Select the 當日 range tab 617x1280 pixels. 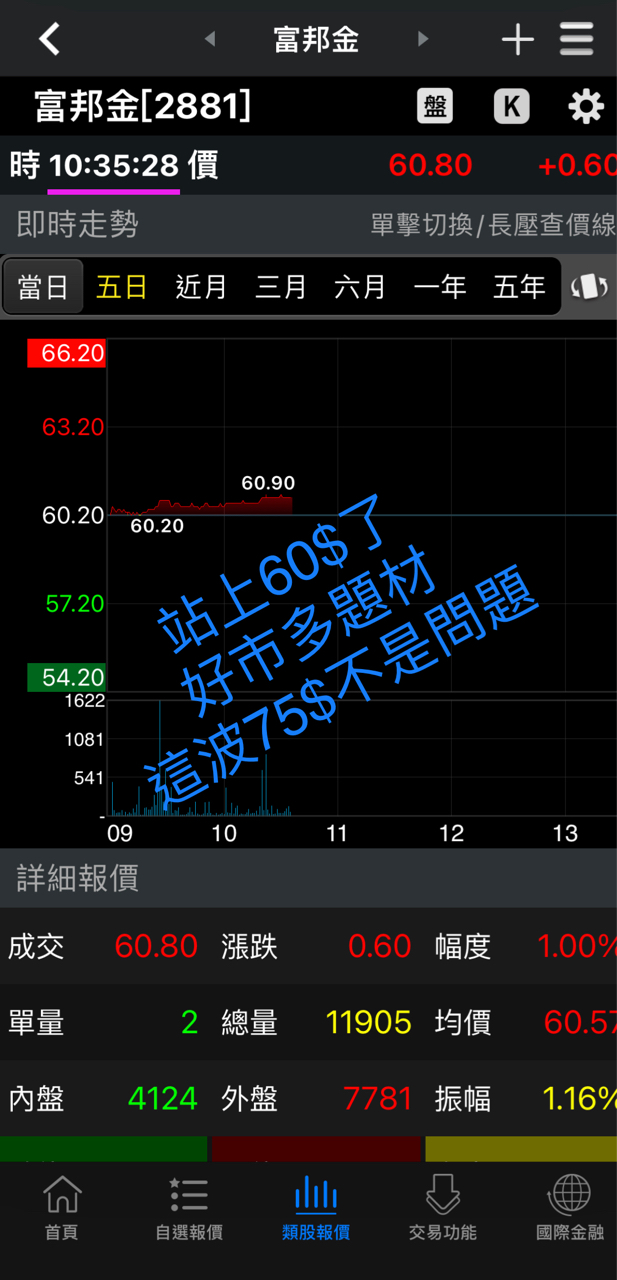pos(43,287)
